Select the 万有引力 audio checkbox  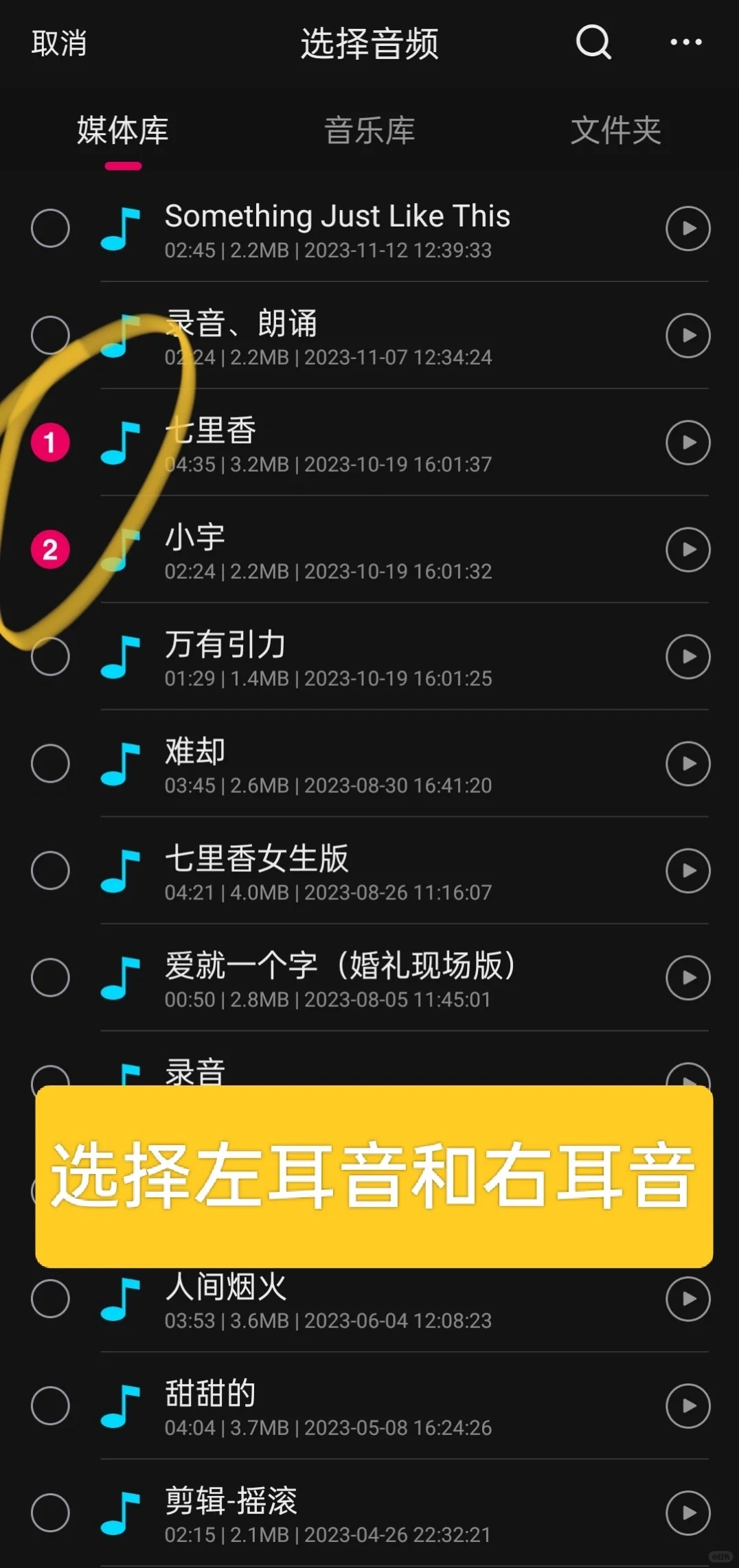(x=50, y=656)
